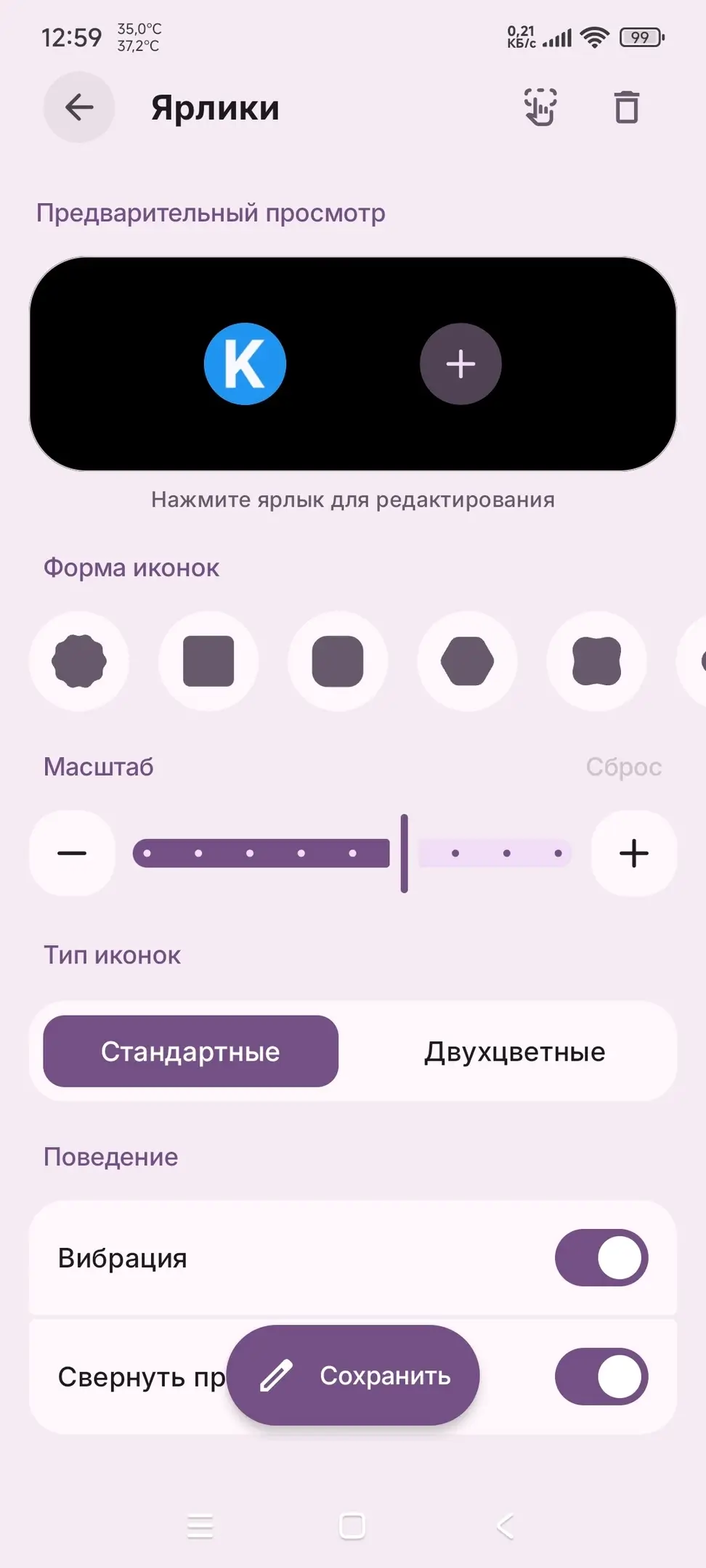
Task: Select the hexagon icon shape
Action: [467, 661]
